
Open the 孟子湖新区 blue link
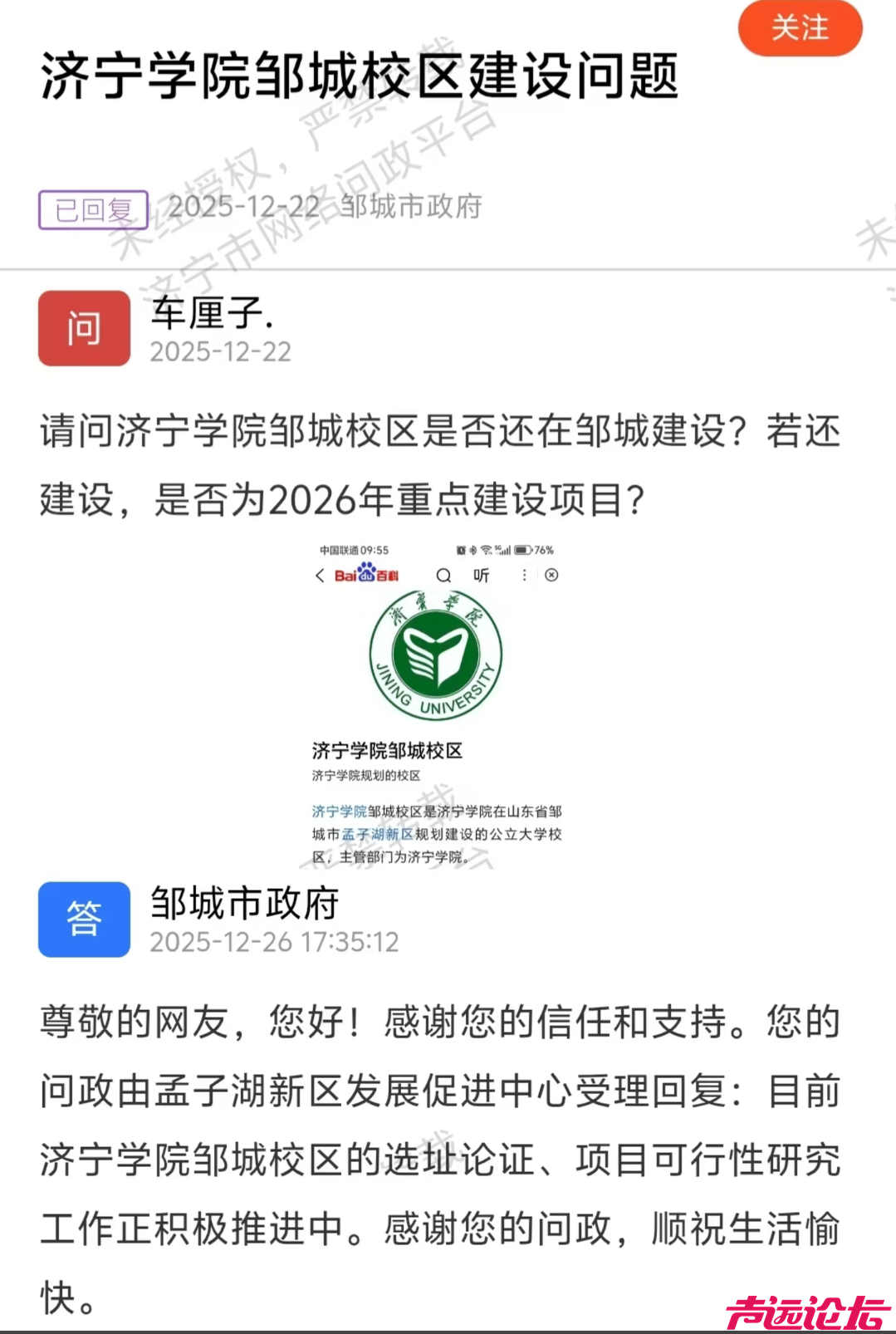377,833
